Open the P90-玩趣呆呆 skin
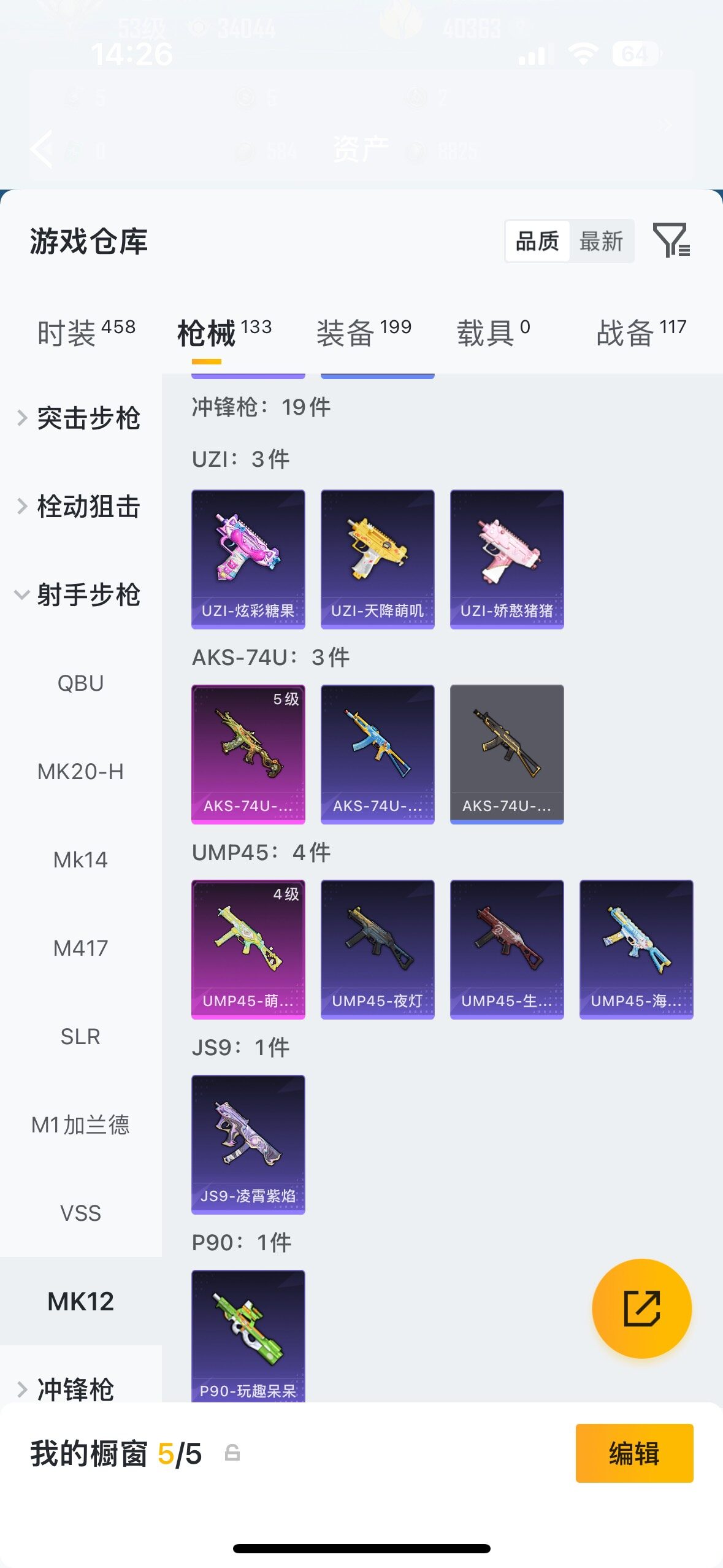 (248, 1335)
